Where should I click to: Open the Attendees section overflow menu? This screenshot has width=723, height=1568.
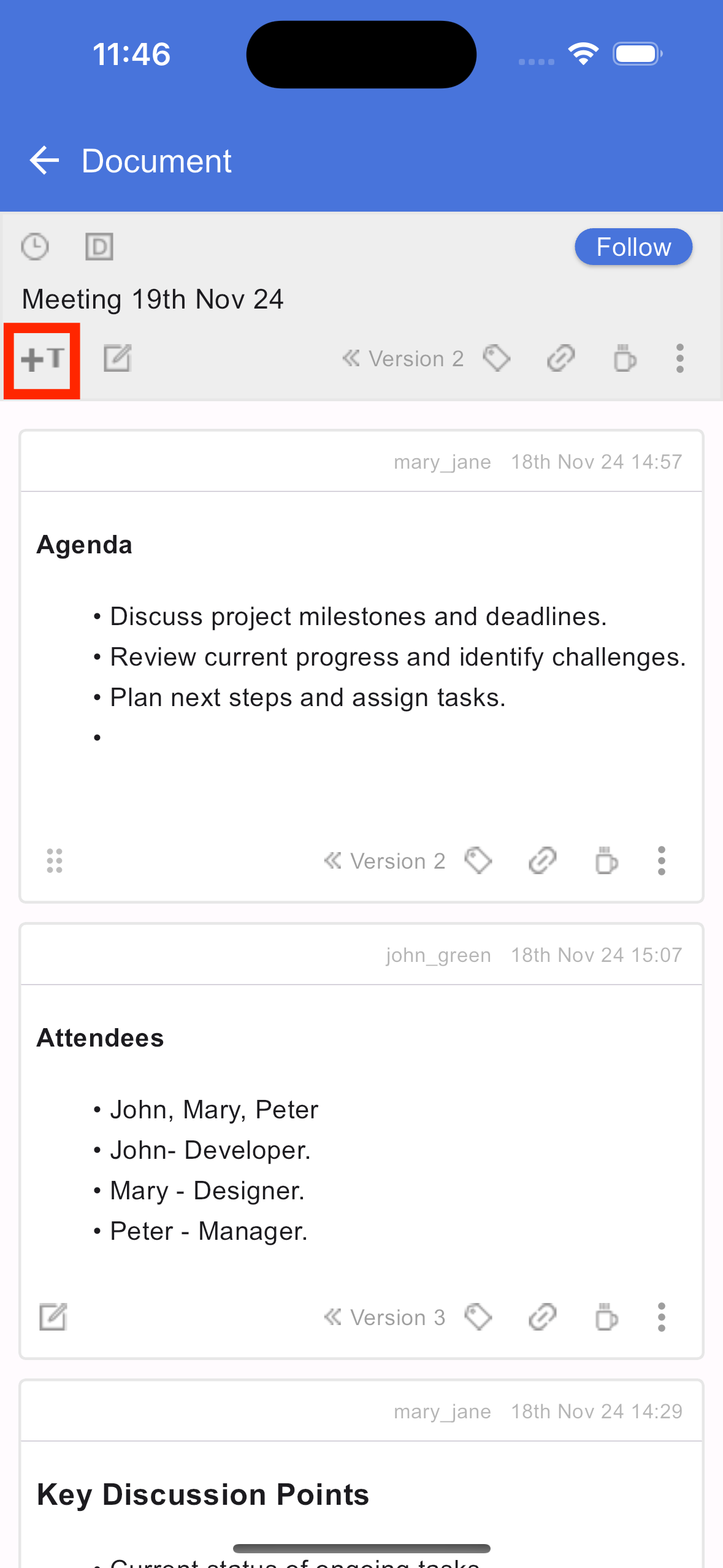coord(661,1317)
